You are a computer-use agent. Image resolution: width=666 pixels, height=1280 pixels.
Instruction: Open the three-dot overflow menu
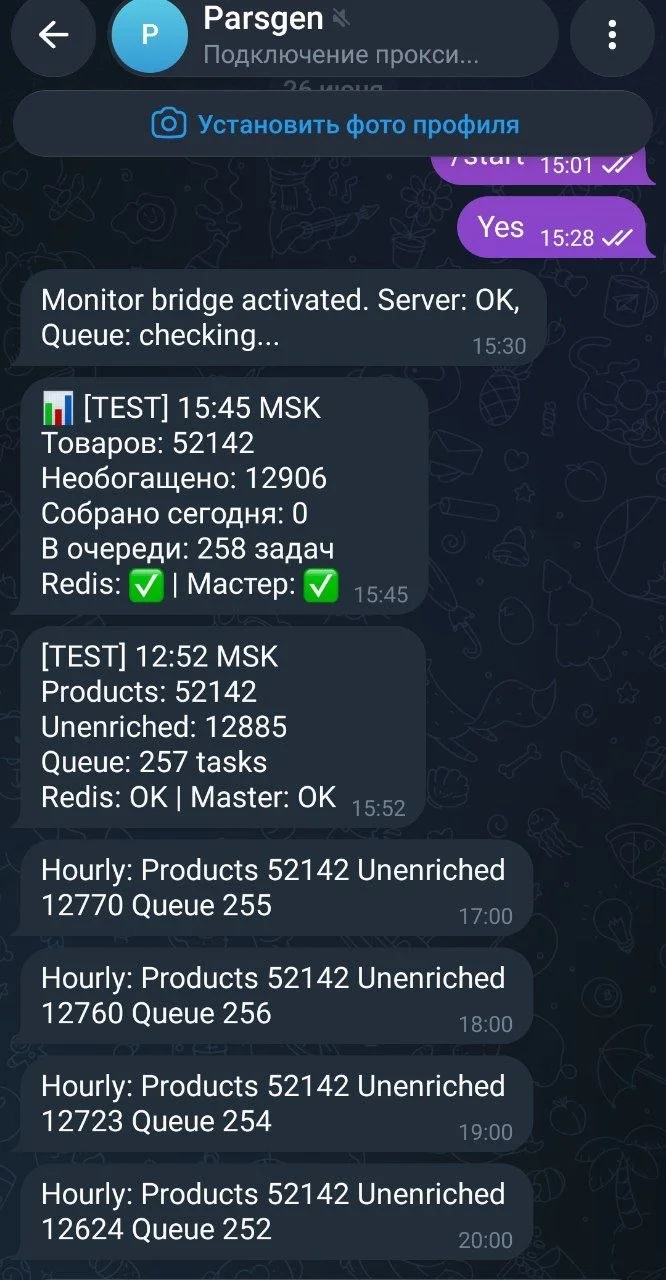(612, 35)
